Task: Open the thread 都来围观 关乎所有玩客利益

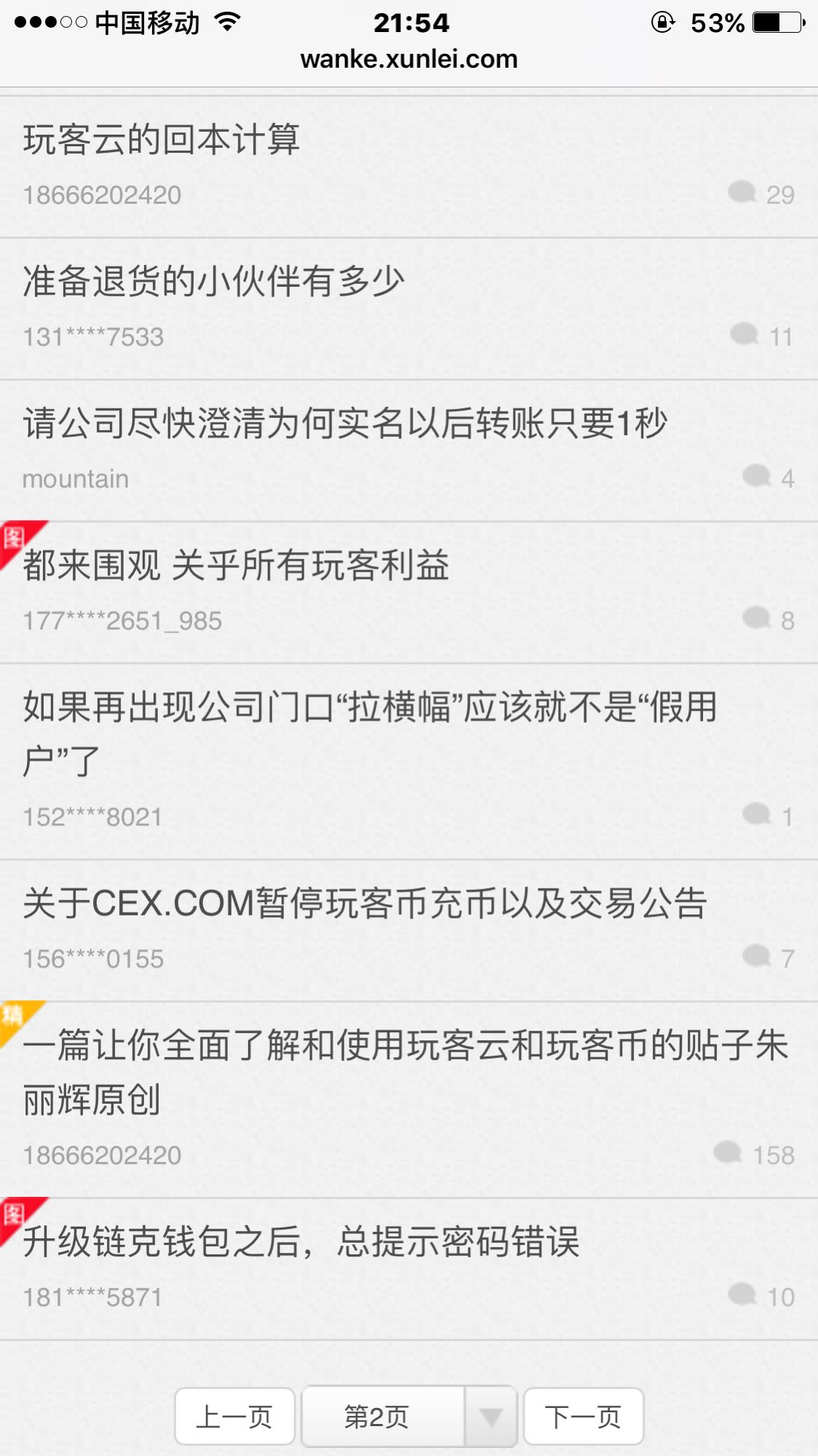Action: tap(236, 566)
